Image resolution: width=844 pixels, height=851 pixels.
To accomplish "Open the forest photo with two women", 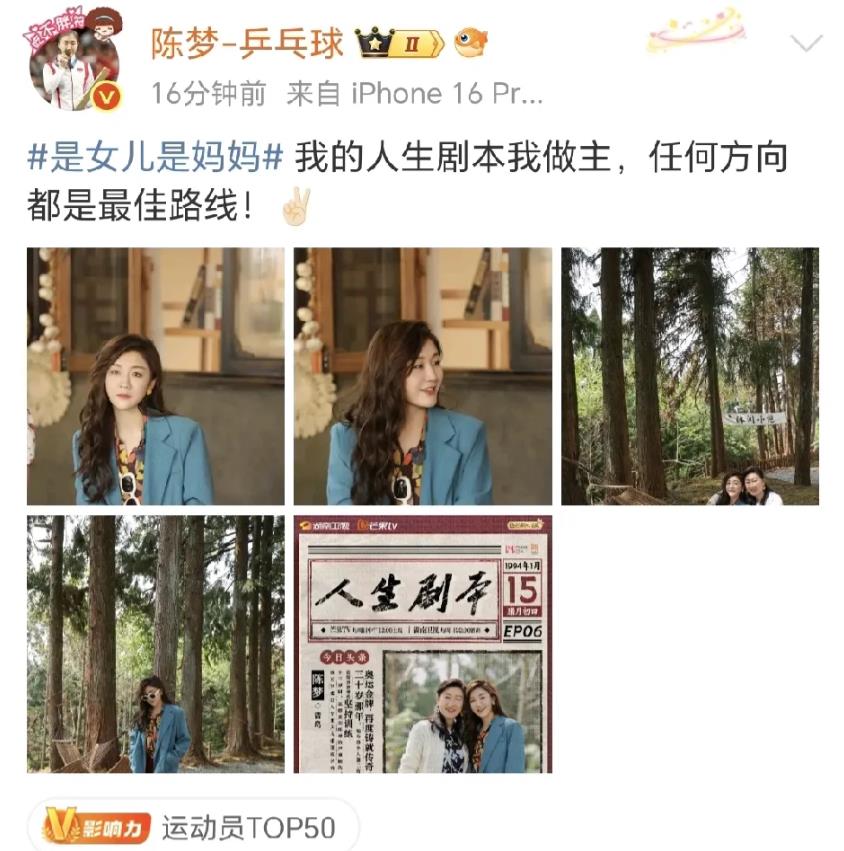I will (x=690, y=376).
